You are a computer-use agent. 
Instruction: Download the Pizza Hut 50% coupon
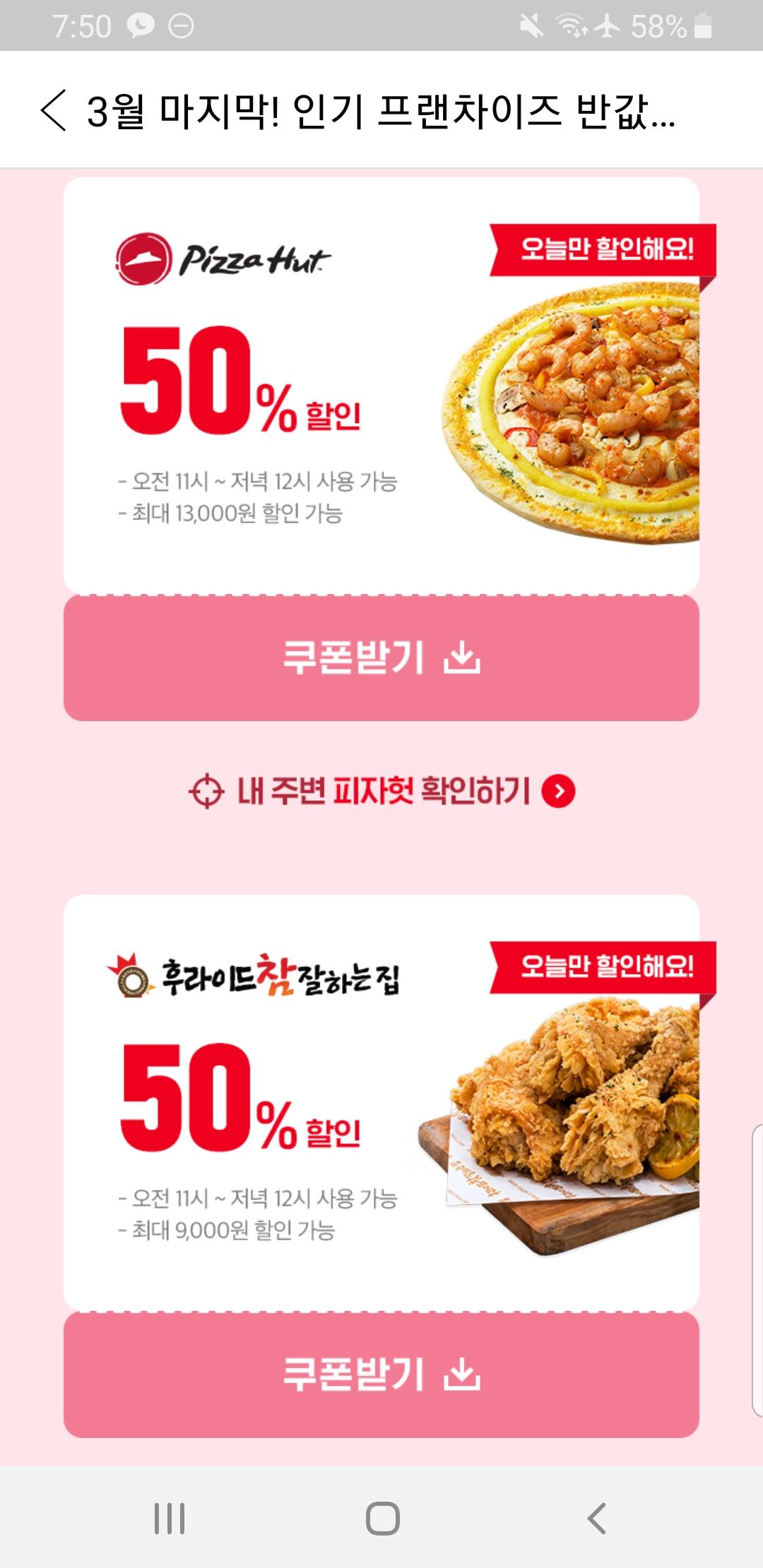click(381, 658)
